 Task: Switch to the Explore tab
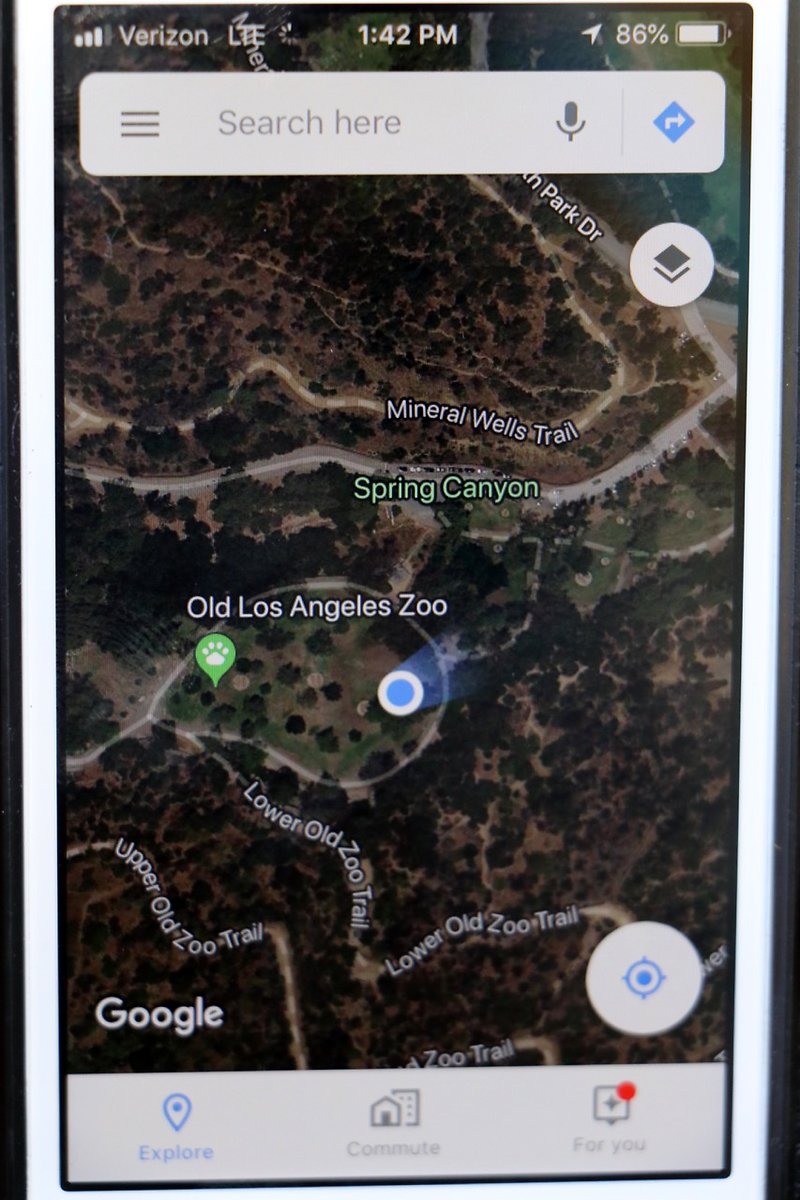[x=176, y=1124]
